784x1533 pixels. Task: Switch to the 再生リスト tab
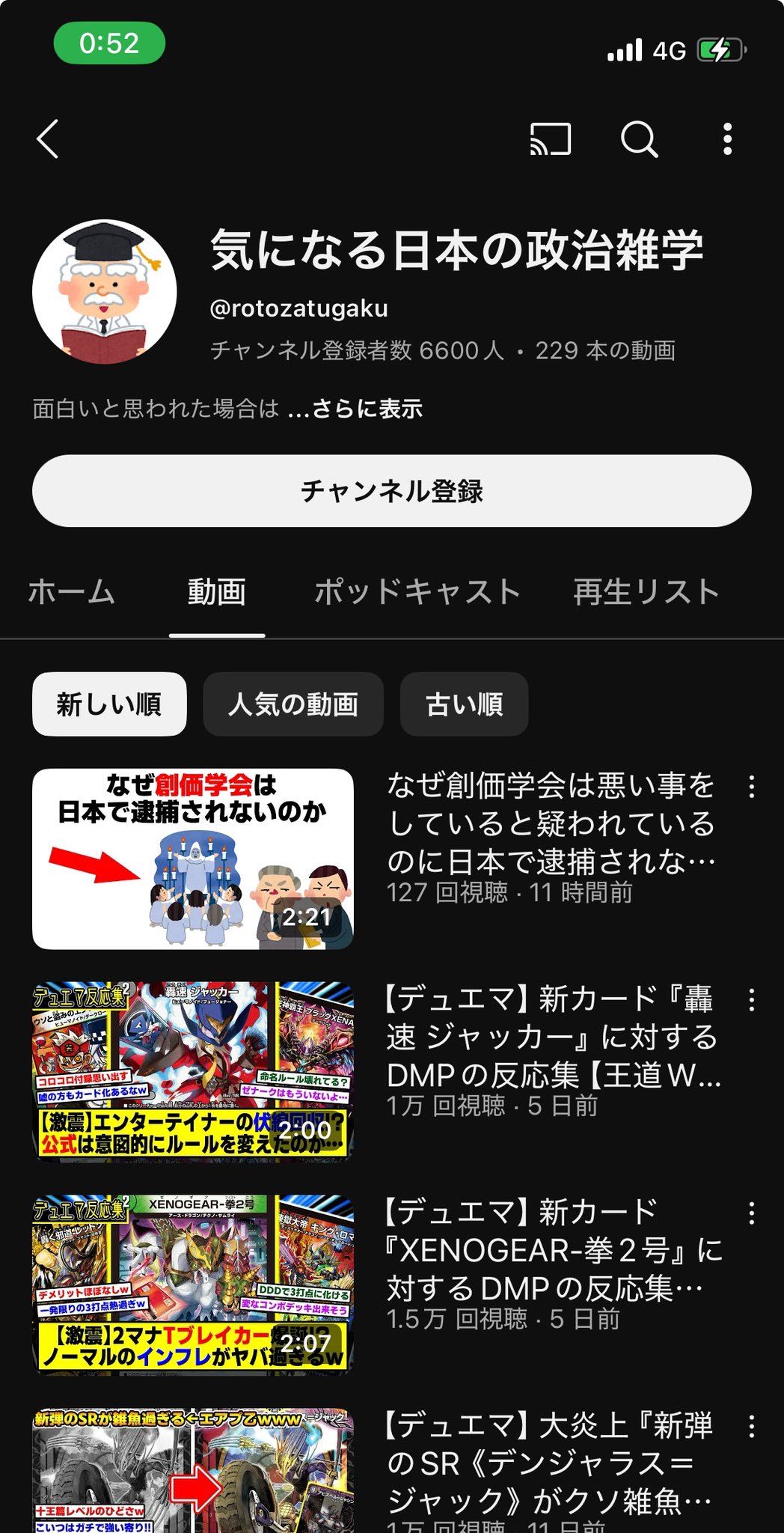646,592
